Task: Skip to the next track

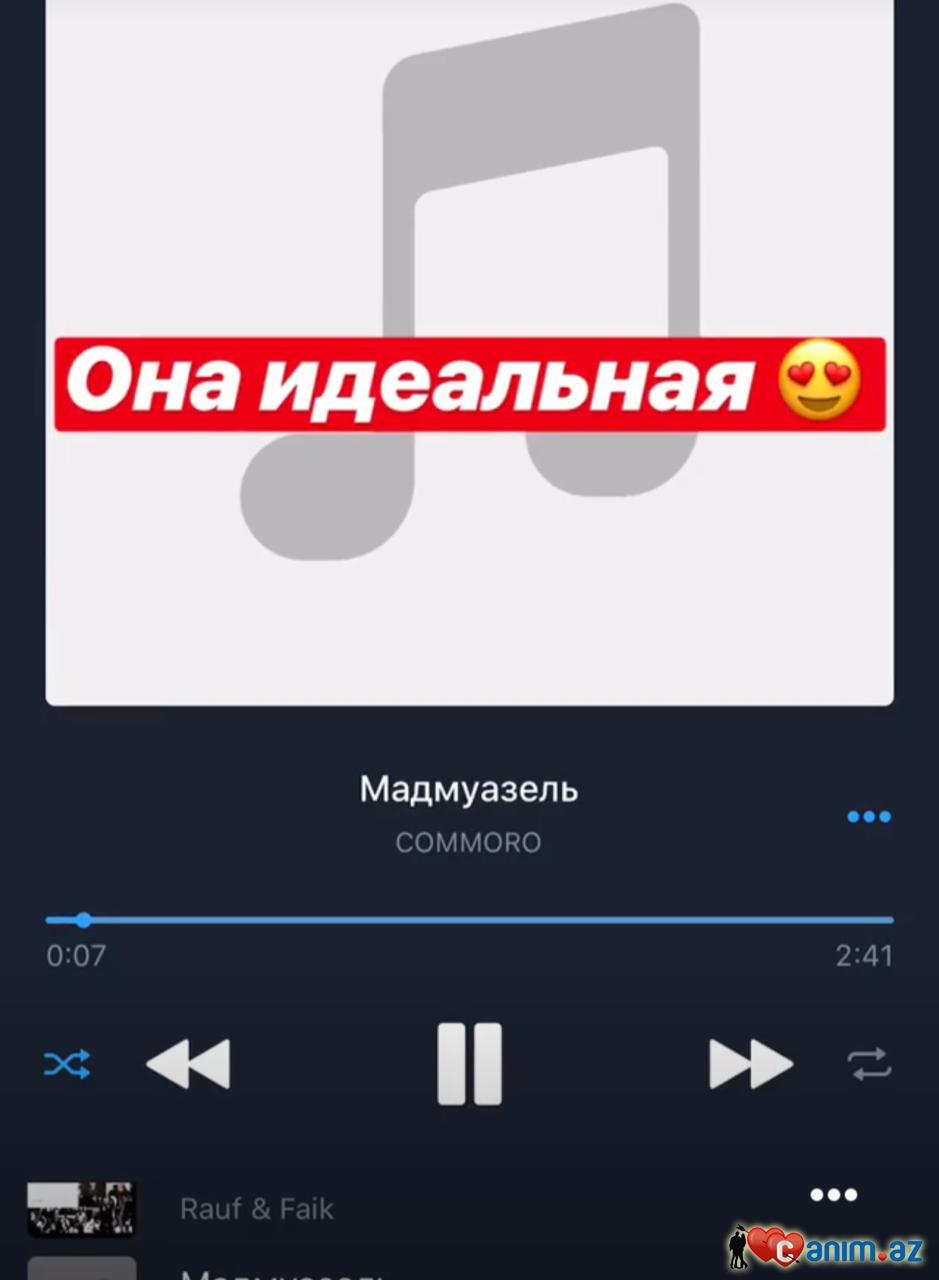Action: click(x=750, y=1064)
